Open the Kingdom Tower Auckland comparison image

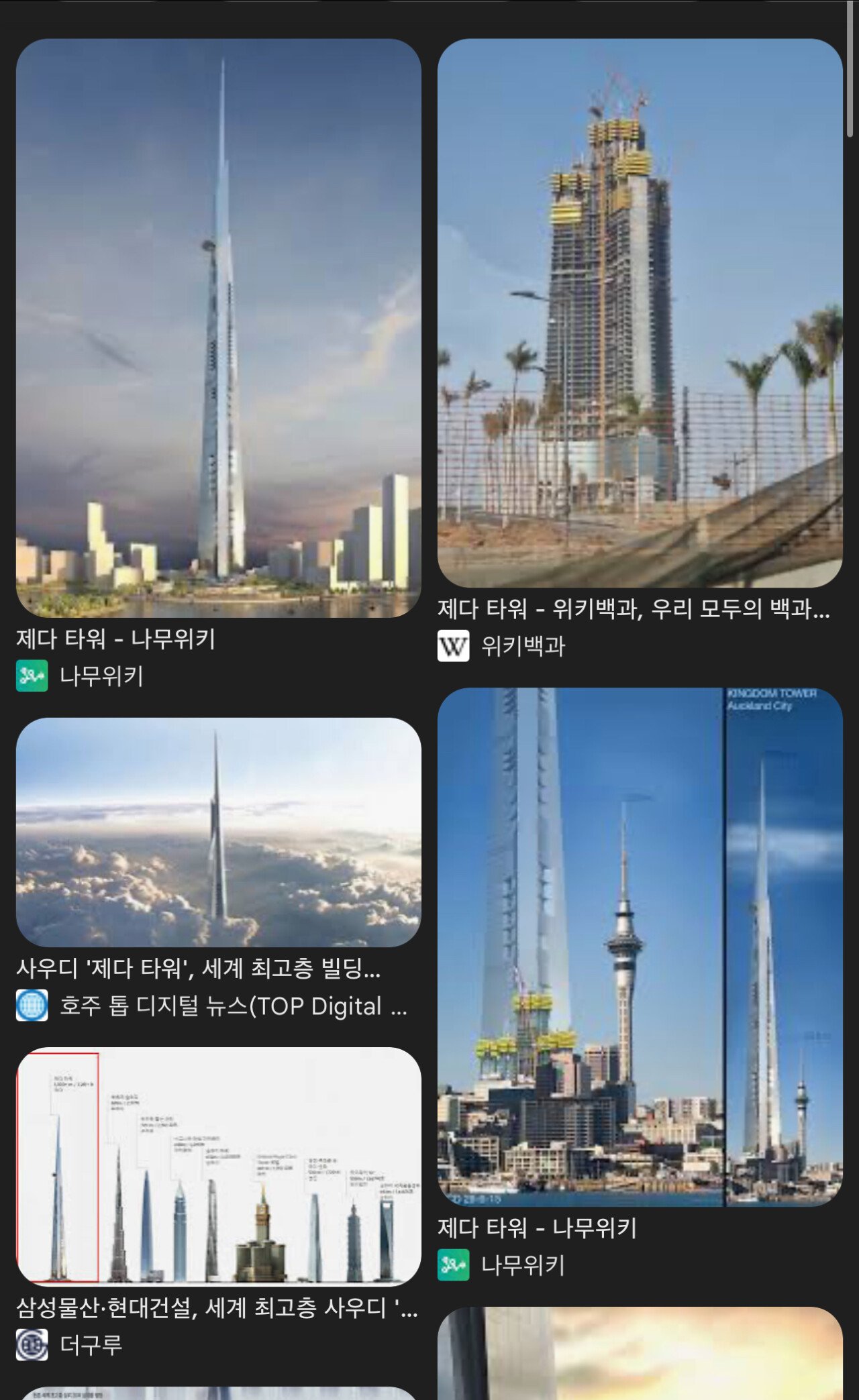[x=640, y=946]
